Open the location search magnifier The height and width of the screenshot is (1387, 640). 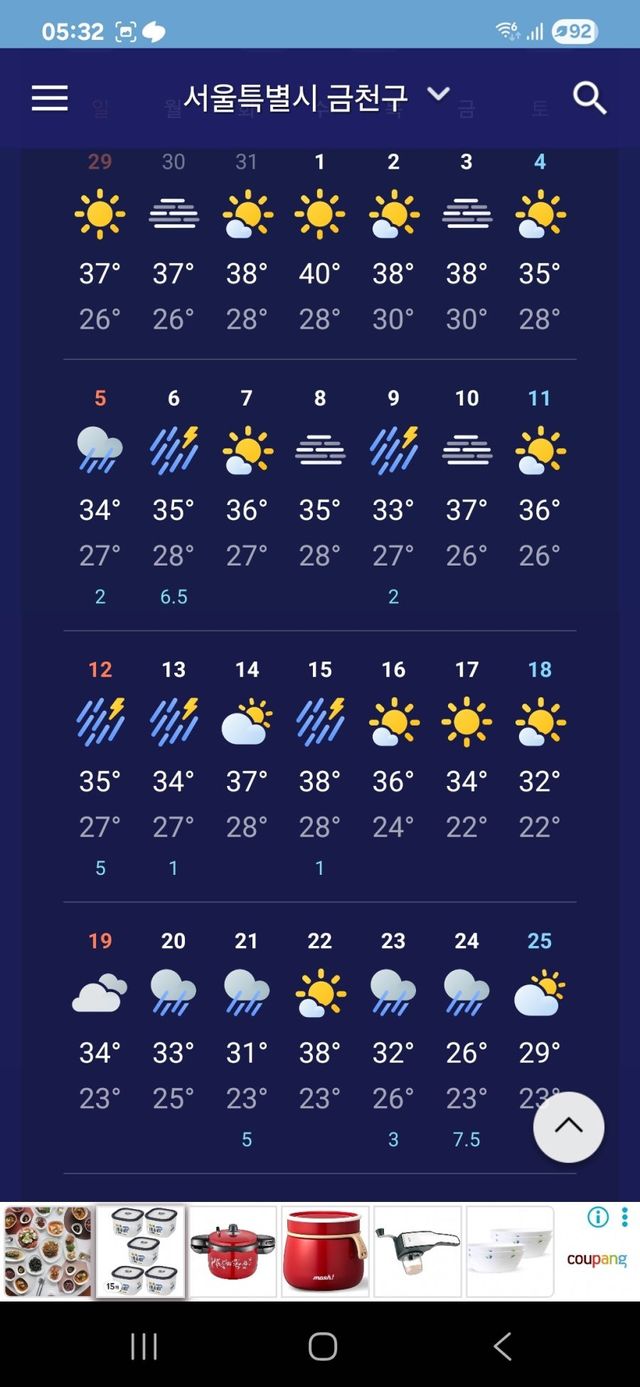click(x=589, y=98)
